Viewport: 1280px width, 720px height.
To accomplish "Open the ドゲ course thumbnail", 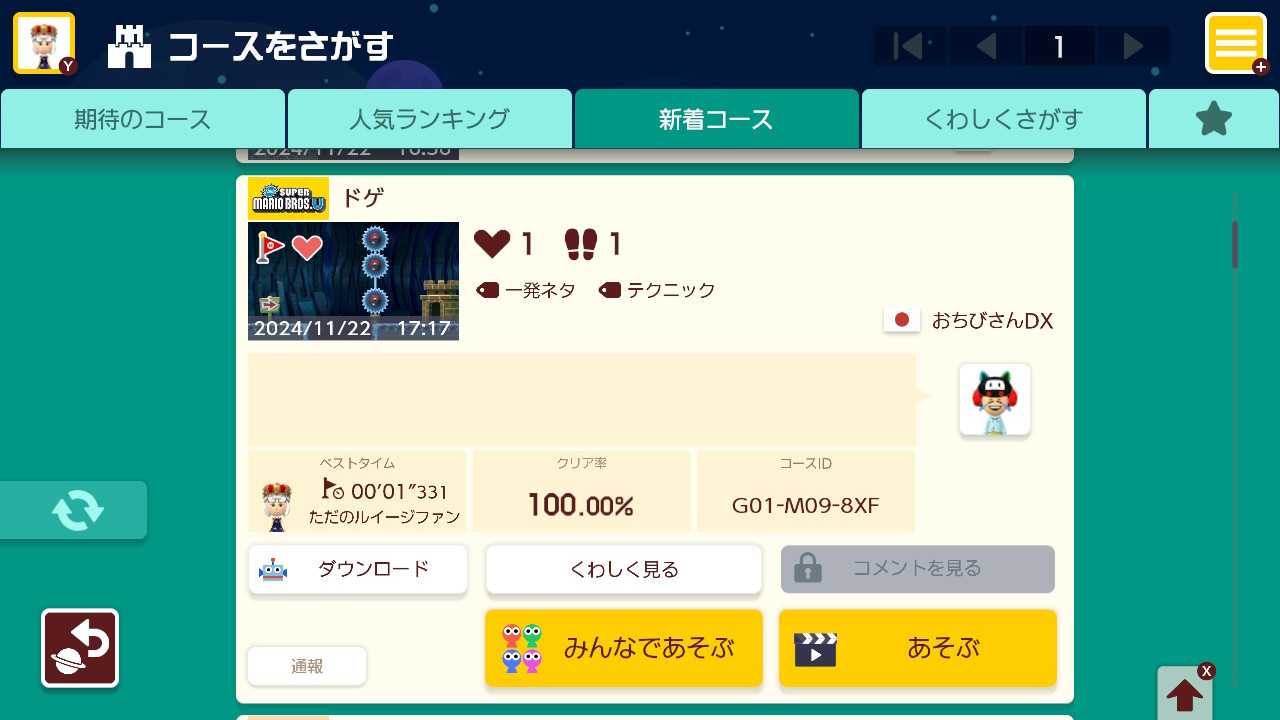I will [x=353, y=281].
